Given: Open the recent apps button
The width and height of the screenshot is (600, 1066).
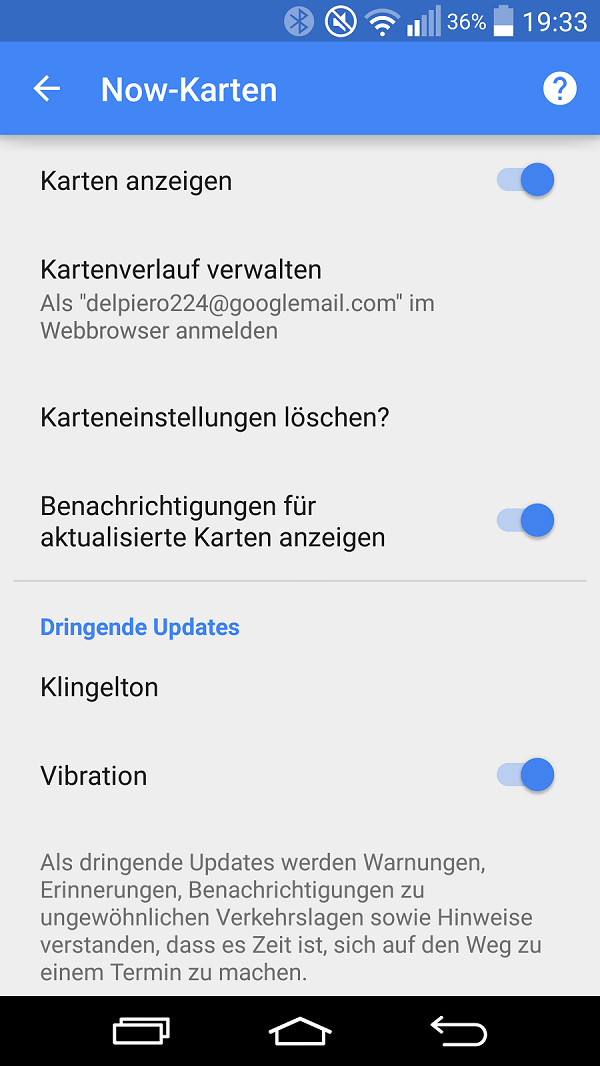Looking at the screenshot, I should 141,1031.
